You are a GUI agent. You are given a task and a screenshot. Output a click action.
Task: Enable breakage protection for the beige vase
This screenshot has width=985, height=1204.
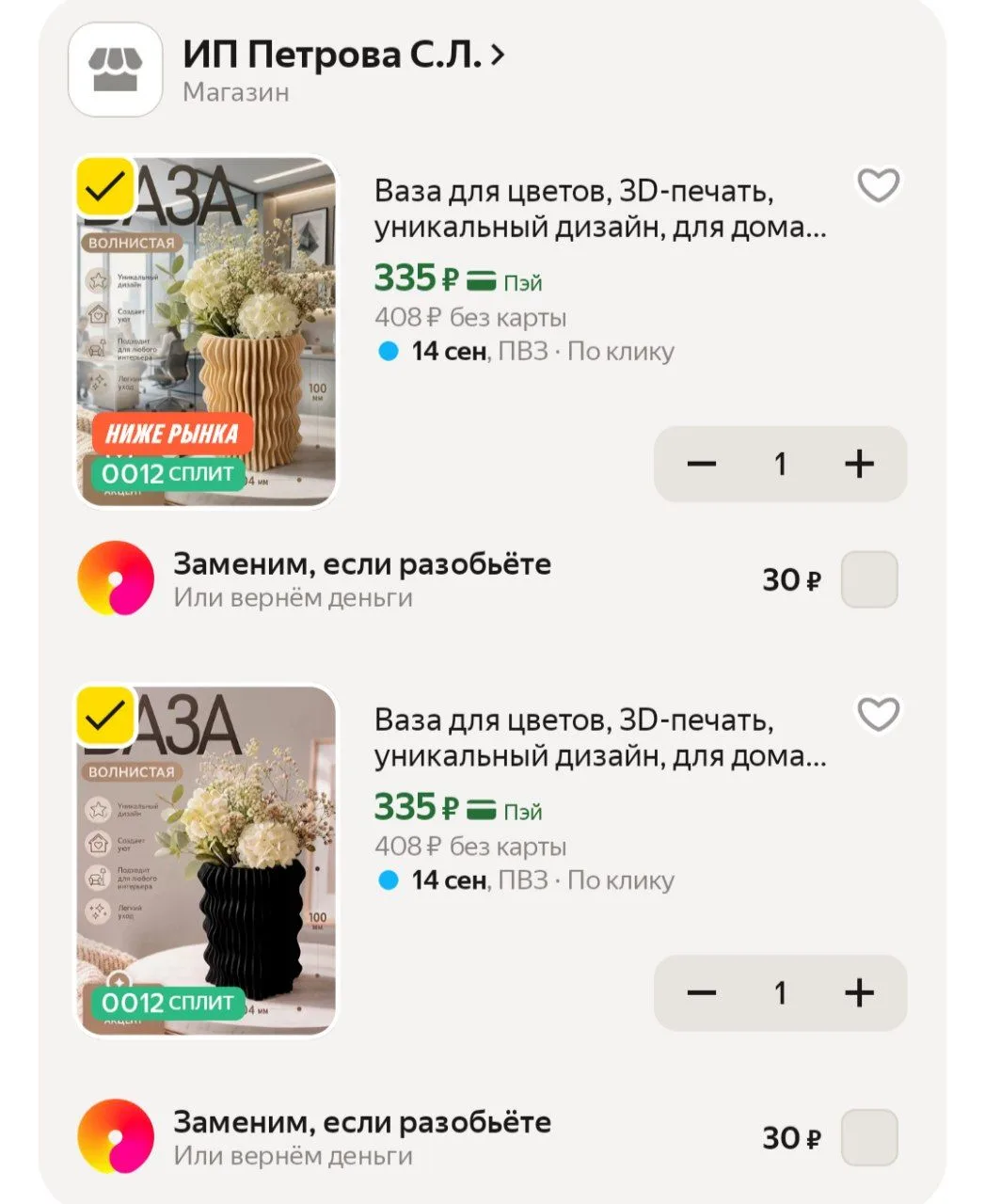(869, 579)
